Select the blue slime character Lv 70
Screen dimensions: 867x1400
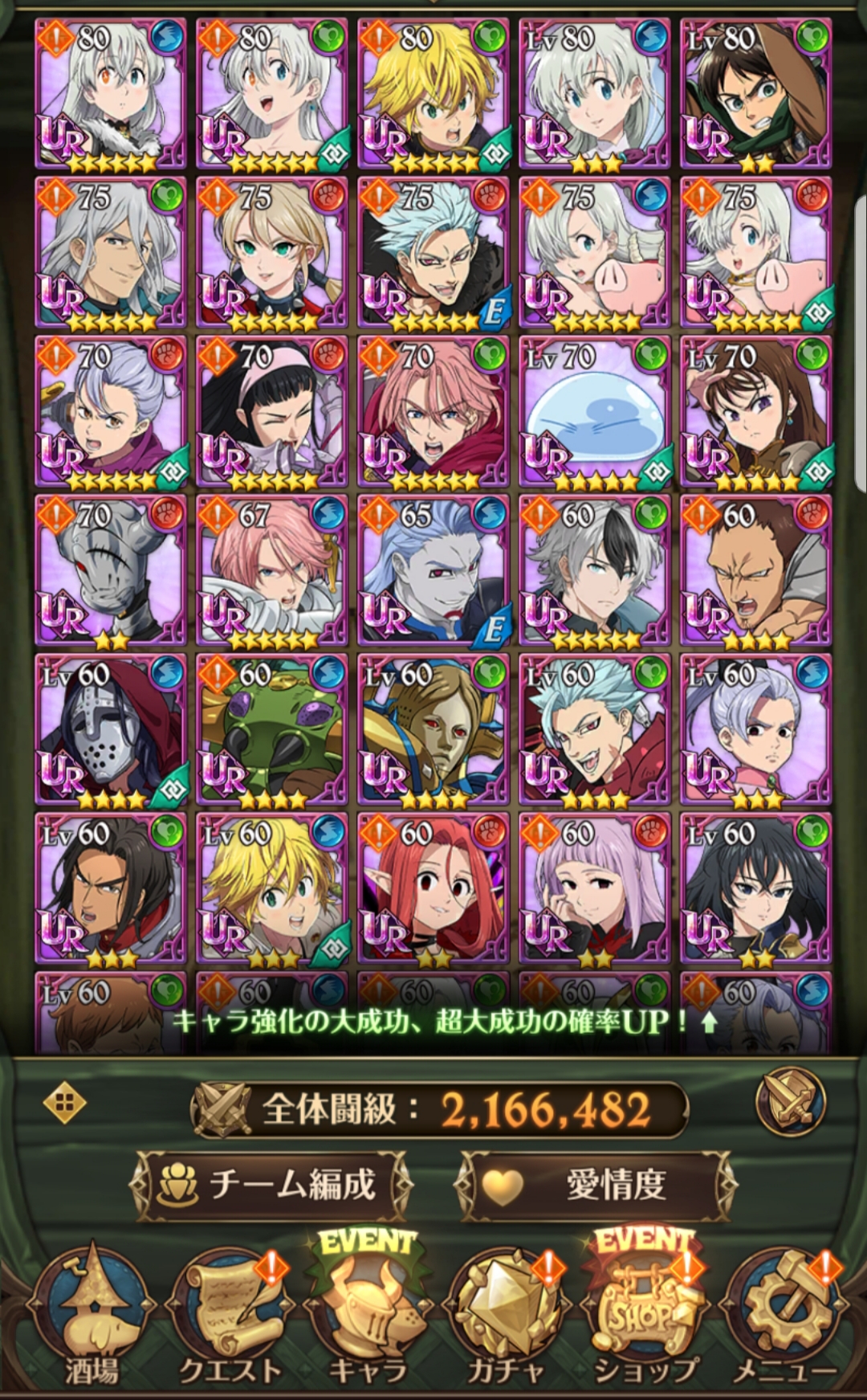click(x=594, y=412)
